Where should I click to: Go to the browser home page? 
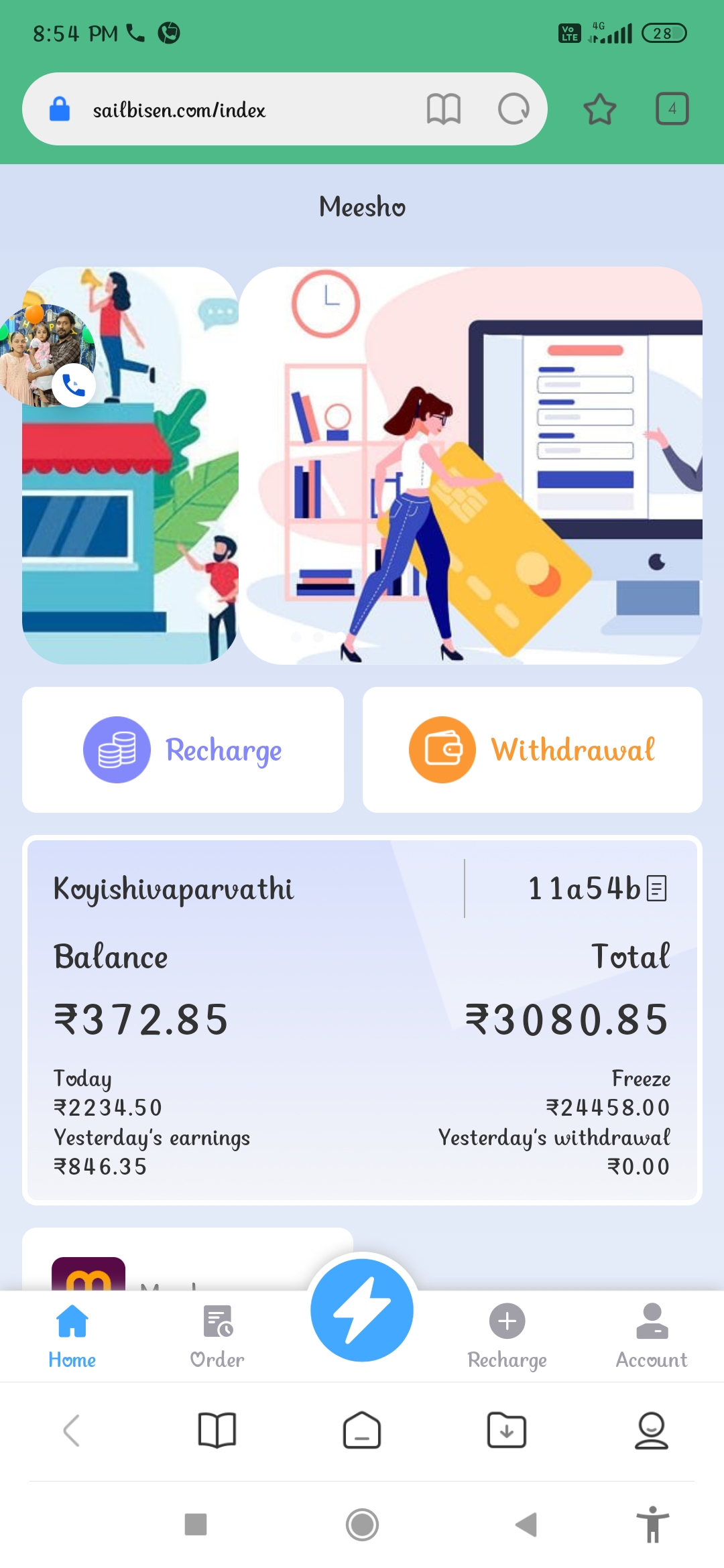point(362,1431)
